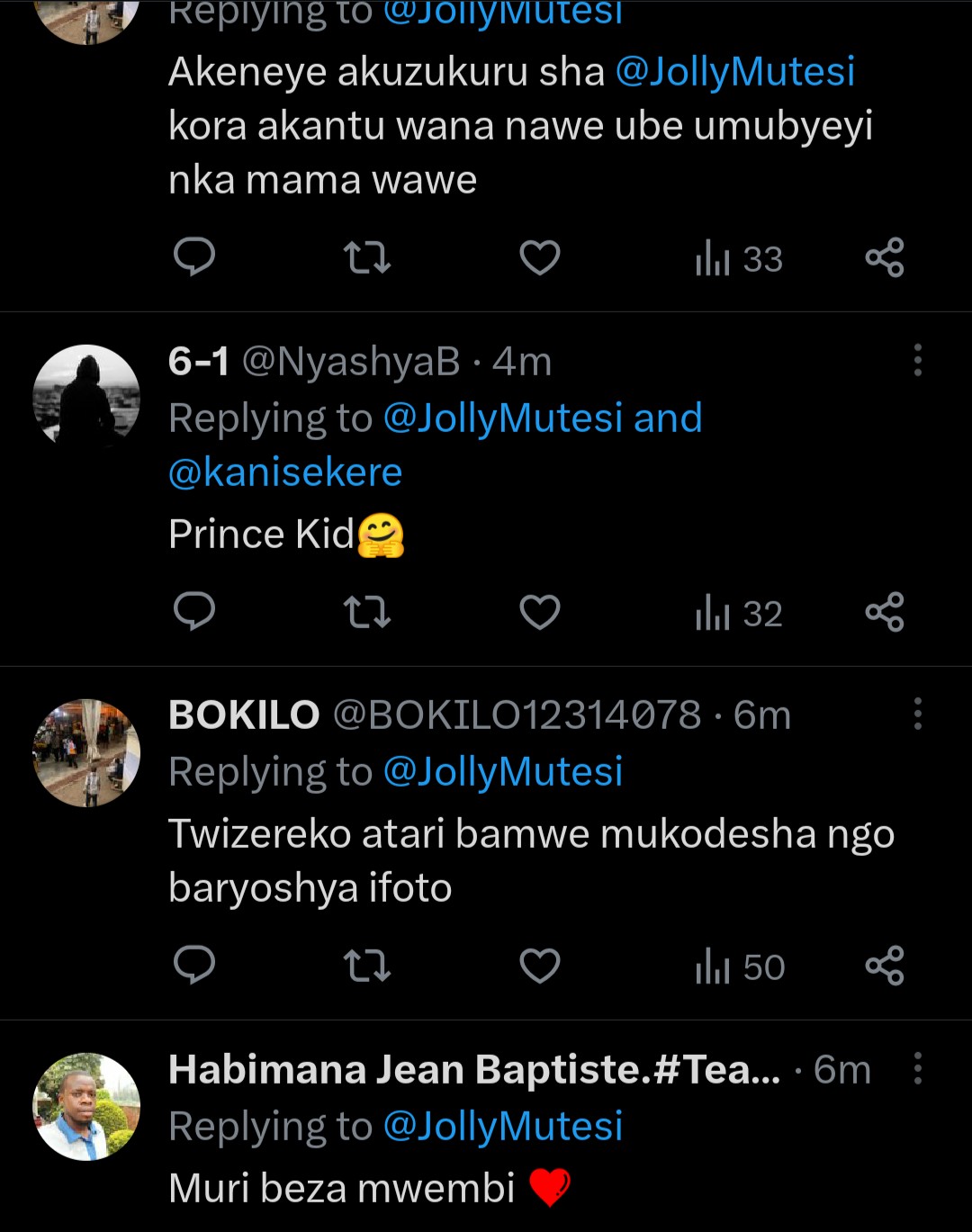Like the Akeneye akuzukuru tweet
This screenshot has height=1232, width=972.
(540, 258)
